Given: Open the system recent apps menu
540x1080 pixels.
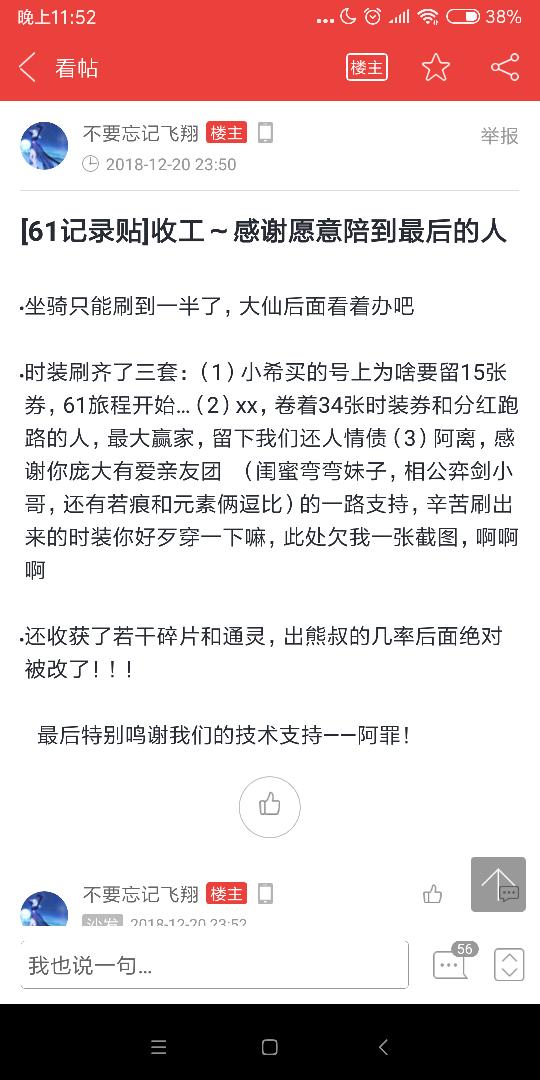Looking at the screenshot, I should click(x=158, y=1048).
